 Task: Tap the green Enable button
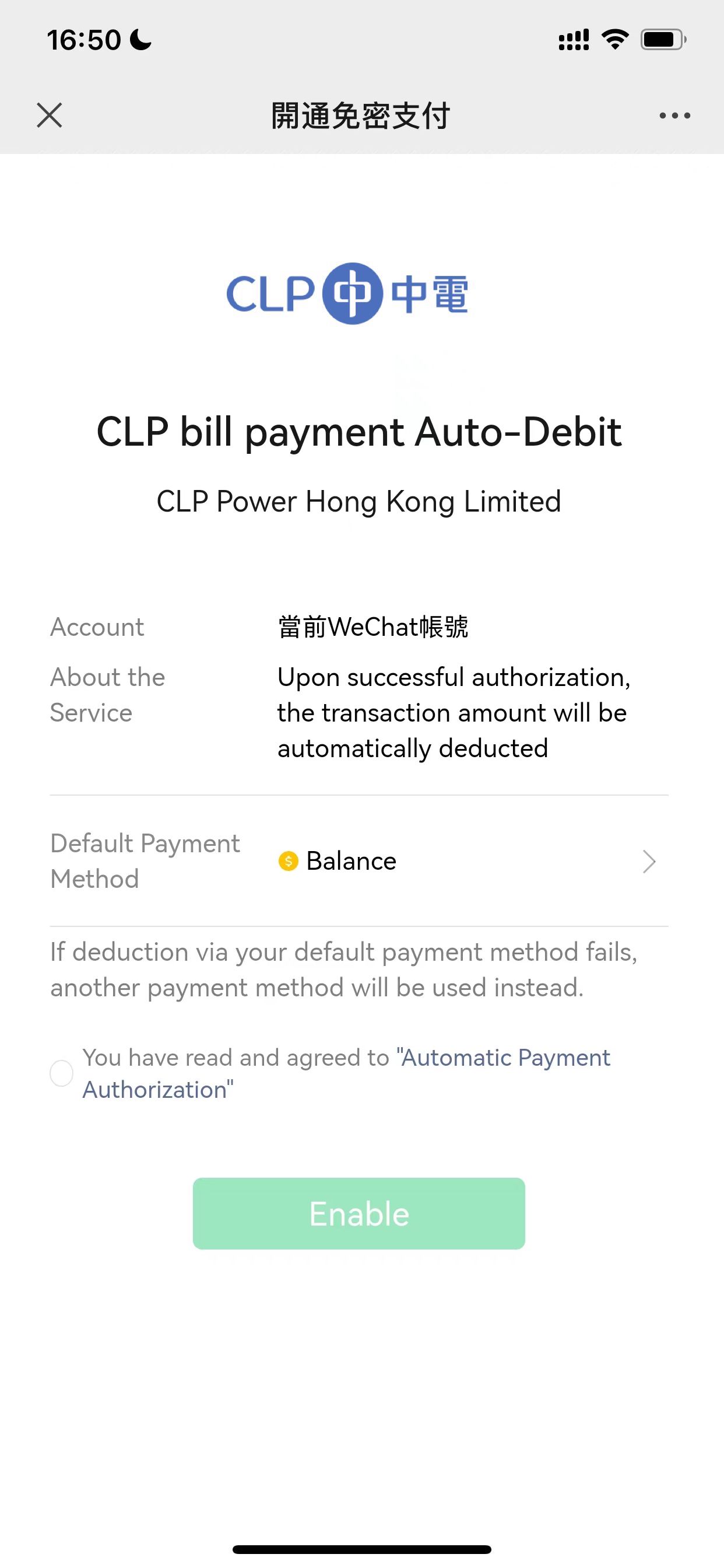[x=359, y=1214]
